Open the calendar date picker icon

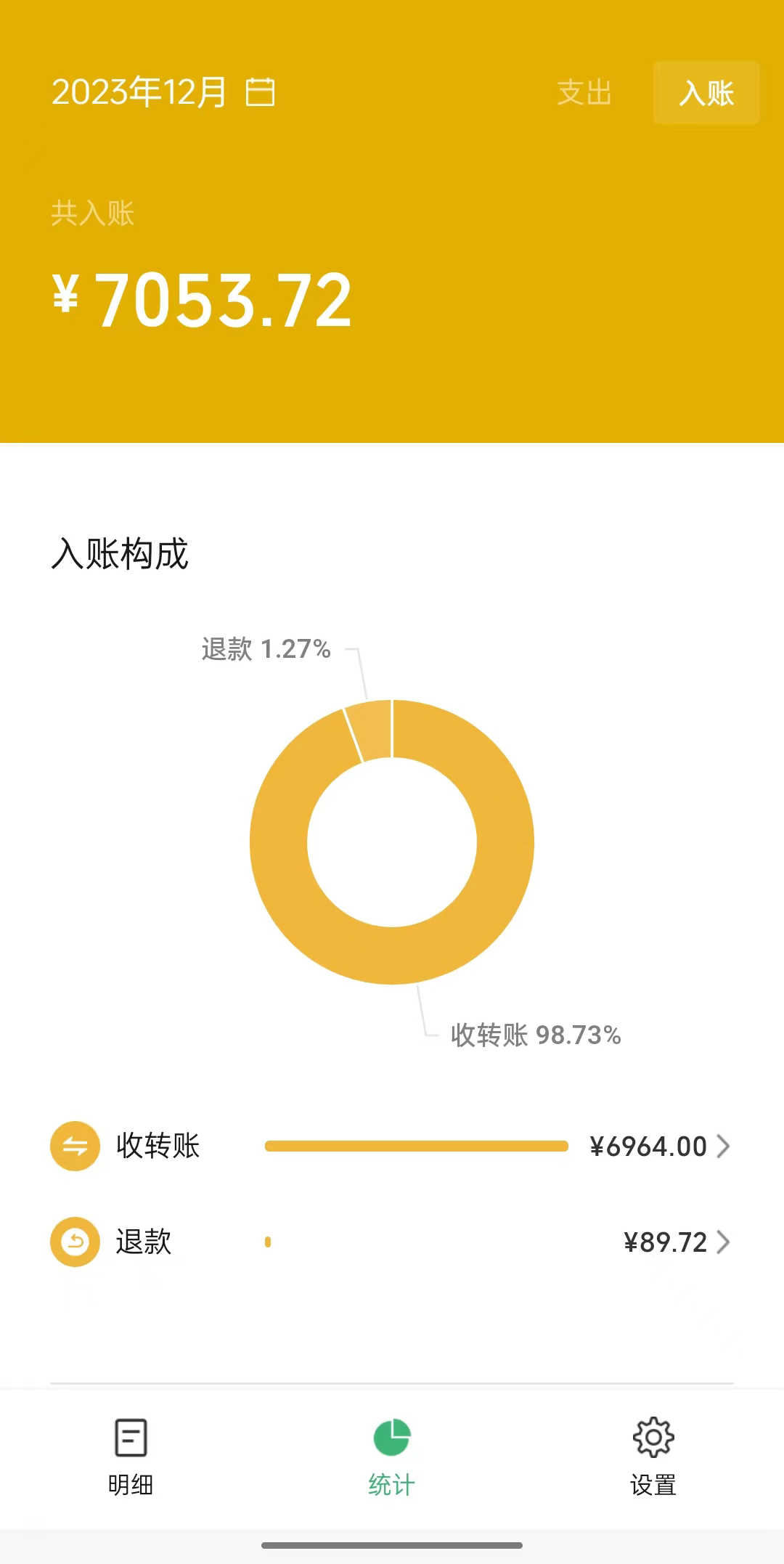pos(261,91)
